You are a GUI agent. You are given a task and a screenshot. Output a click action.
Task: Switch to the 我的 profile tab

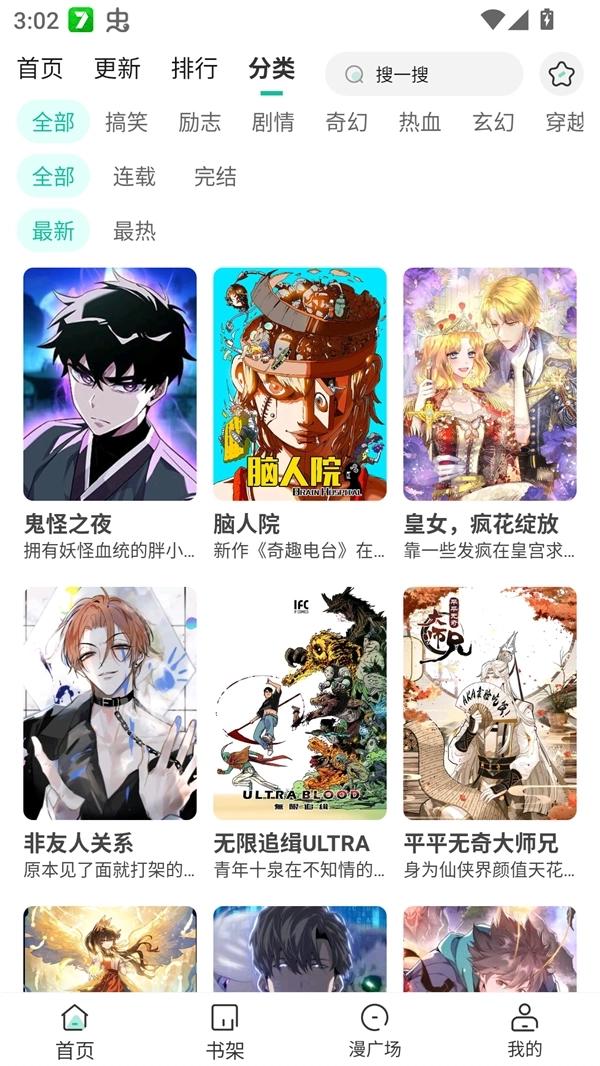[524, 1031]
